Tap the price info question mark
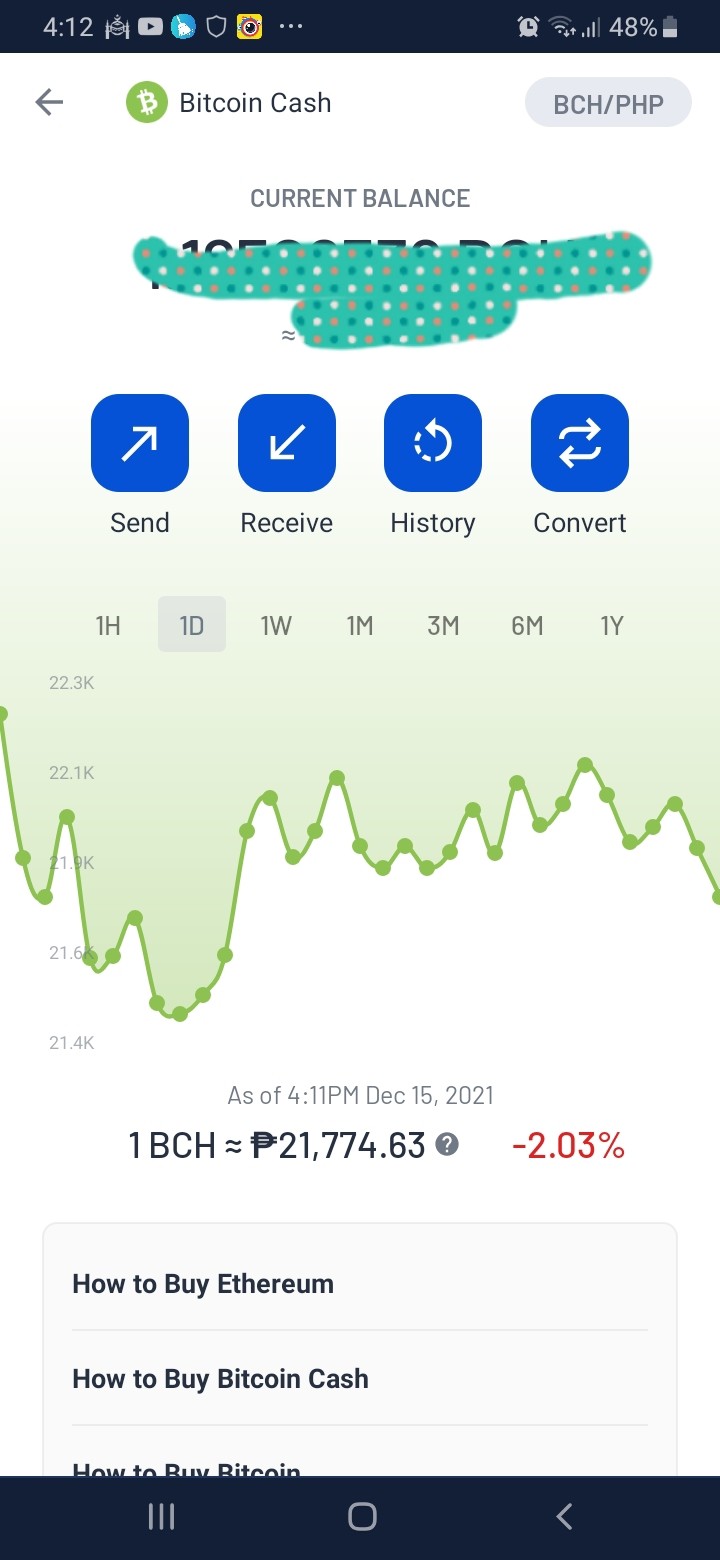This screenshot has height=1560, width=720. [x=448, y=1144]
